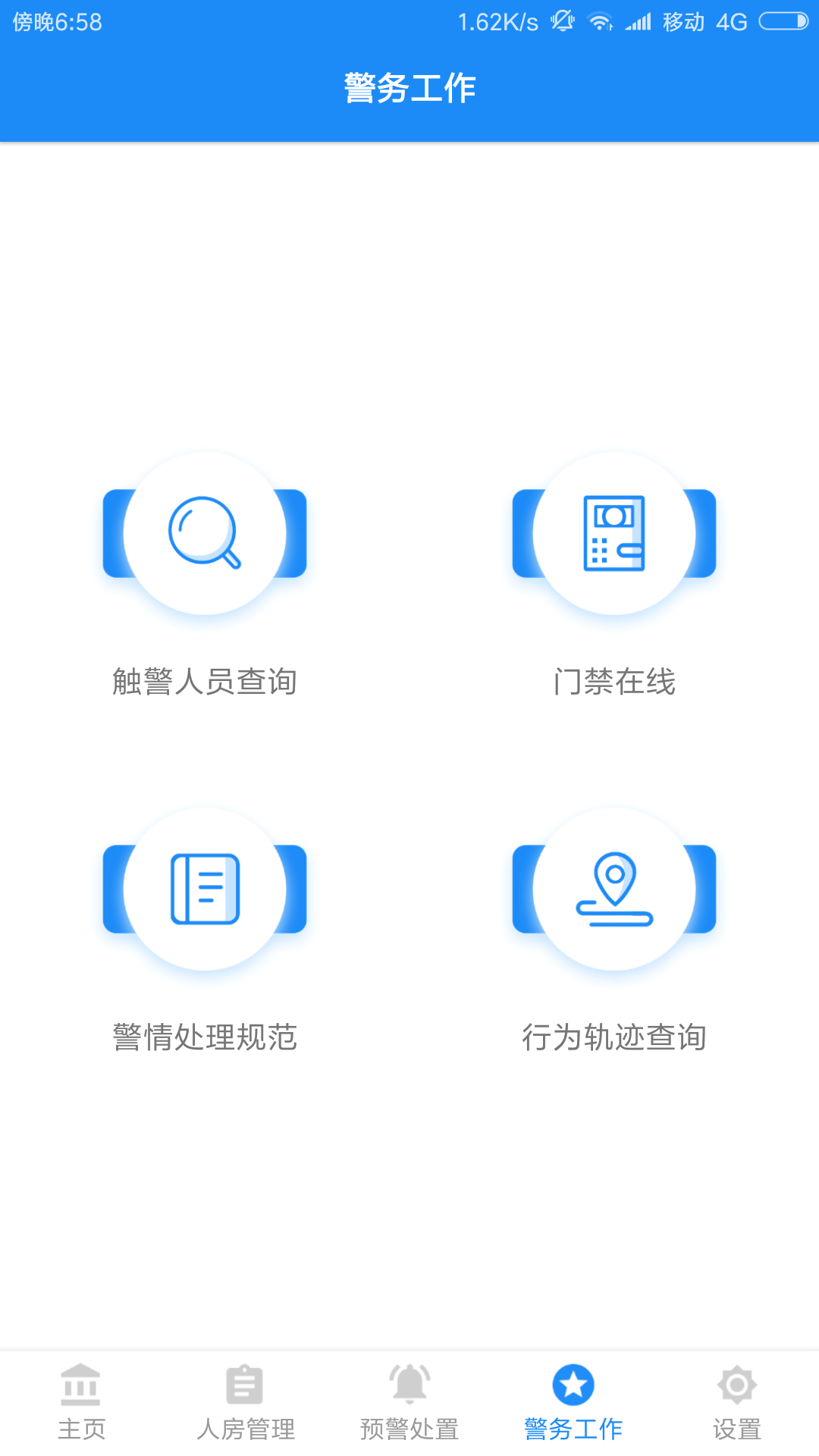Open 门禁在线 access control

tap(614, 534)
